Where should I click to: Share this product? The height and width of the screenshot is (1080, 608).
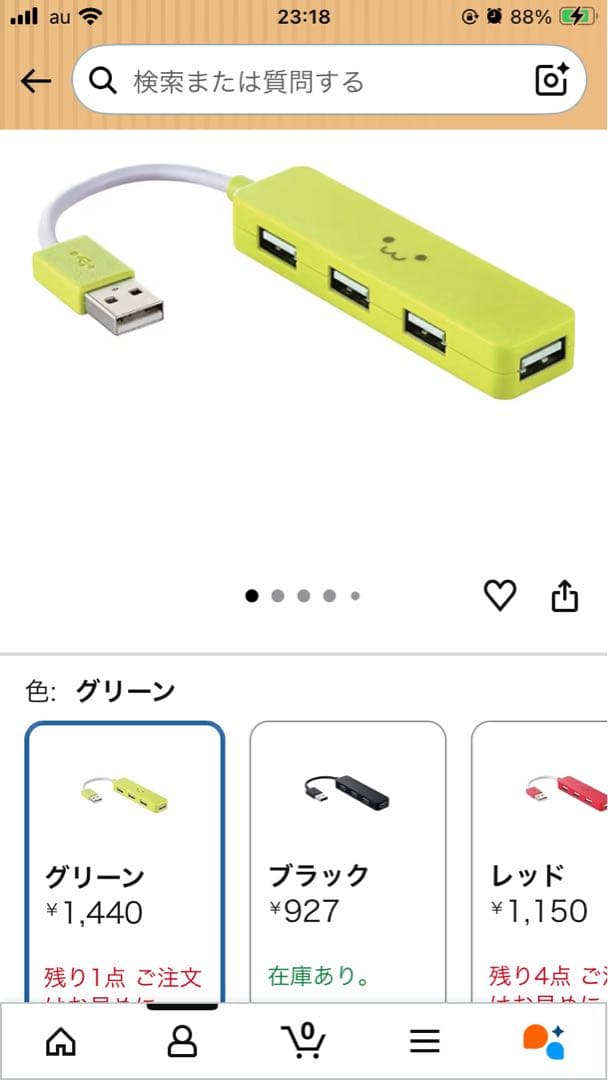click(565, 596)
